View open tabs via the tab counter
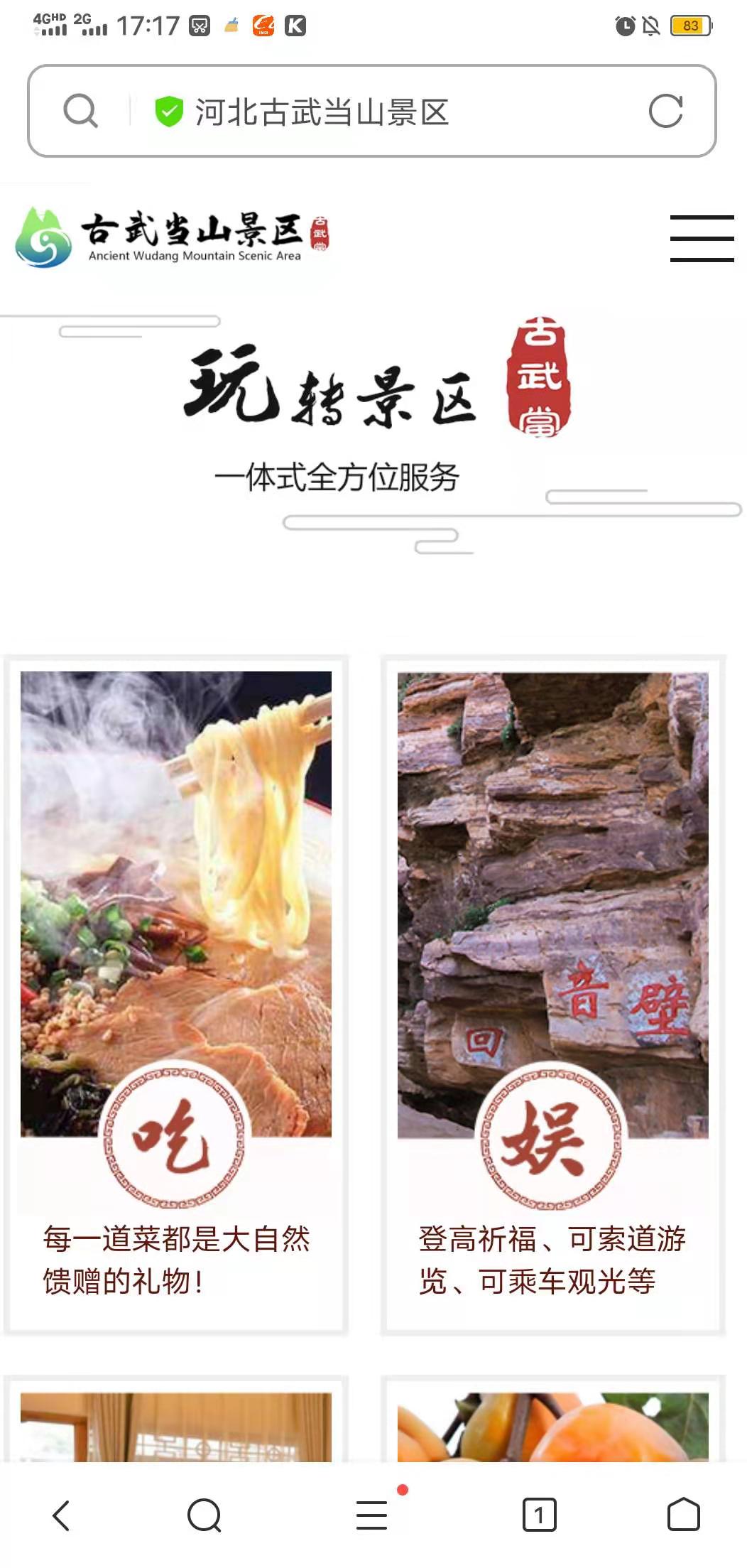 click(x=539, y=1515)
